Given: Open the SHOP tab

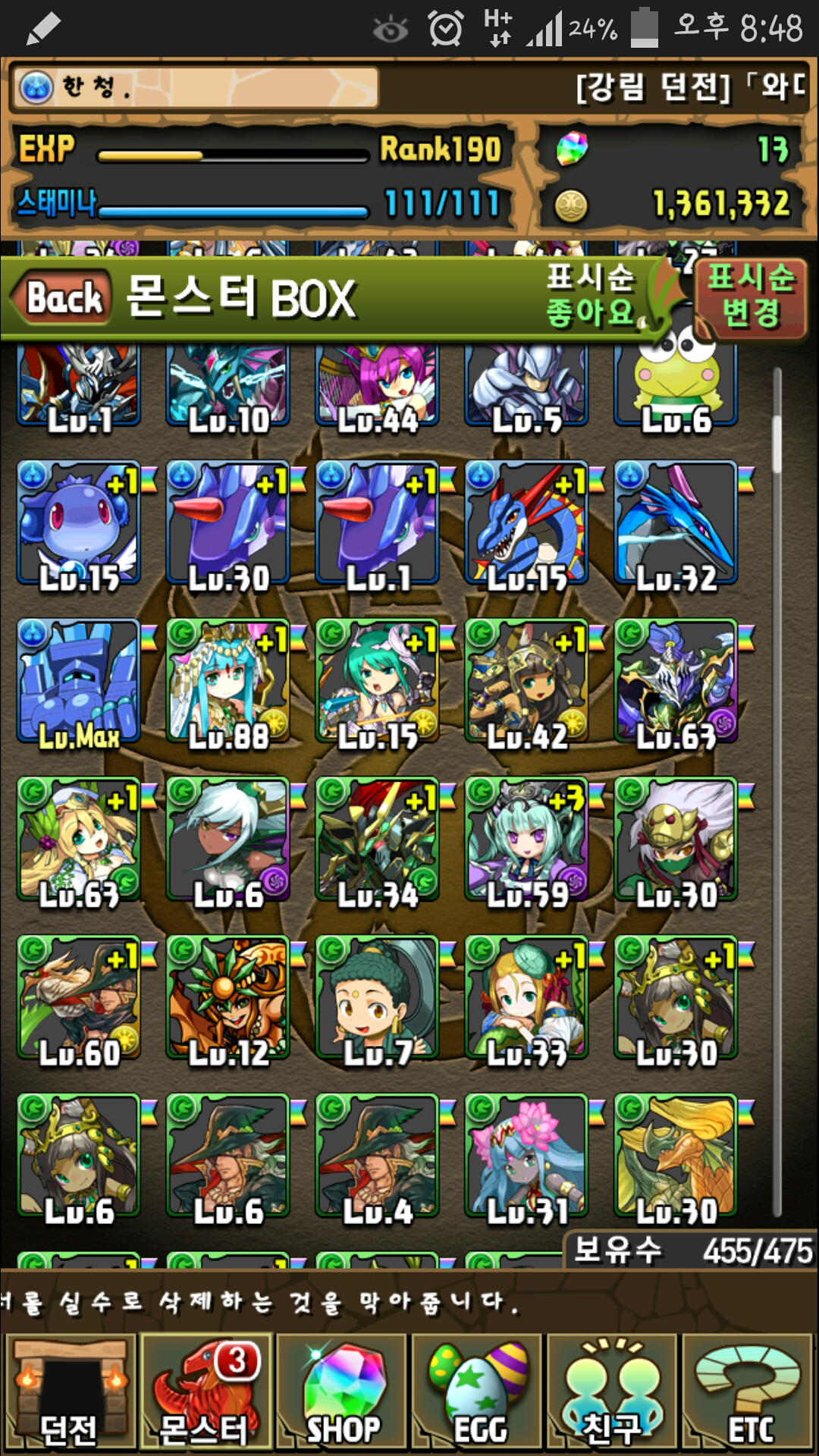Looking at the screenshot, I should point(341,1392).
